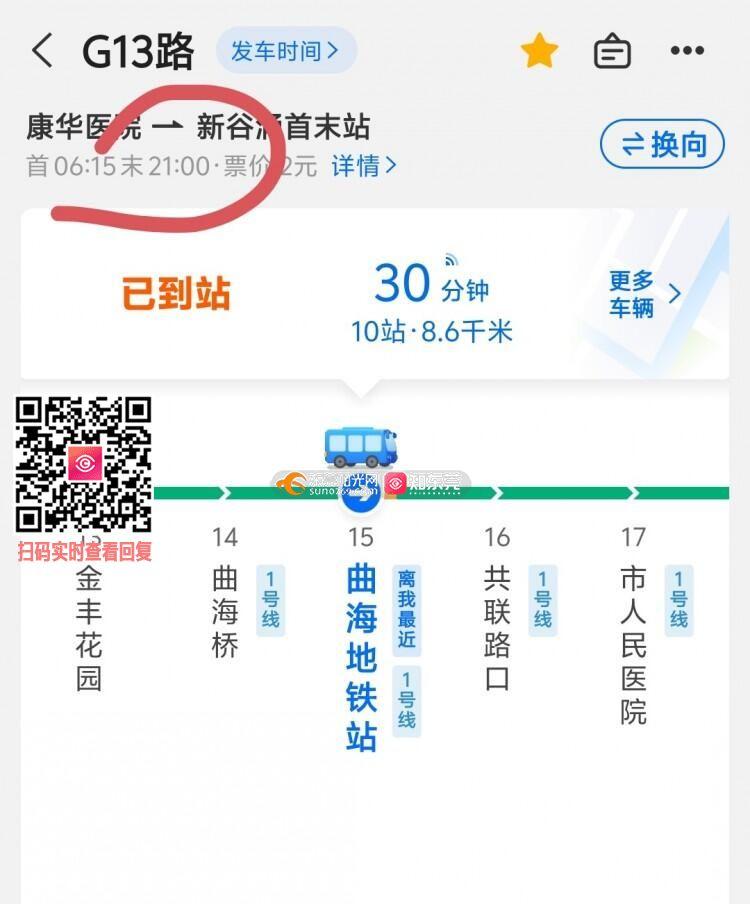Open the 发车时间 departure schedule
This screenshot has width=750, height=904.
point(287,51)
